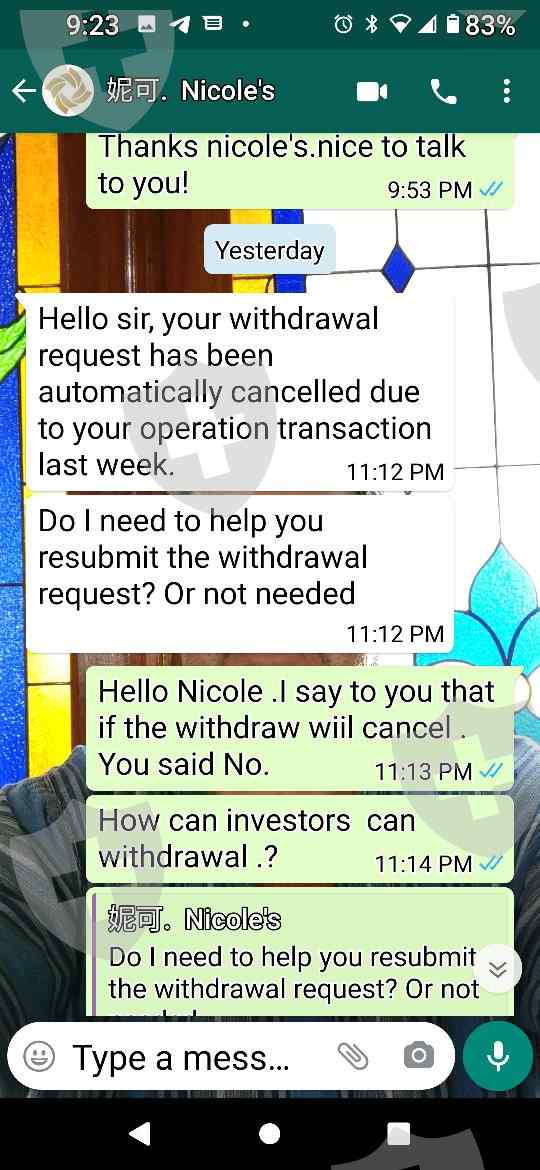540x1170 pixels.
Task: Jump to latest messages with the down arrow
Action: coord(497,969)
